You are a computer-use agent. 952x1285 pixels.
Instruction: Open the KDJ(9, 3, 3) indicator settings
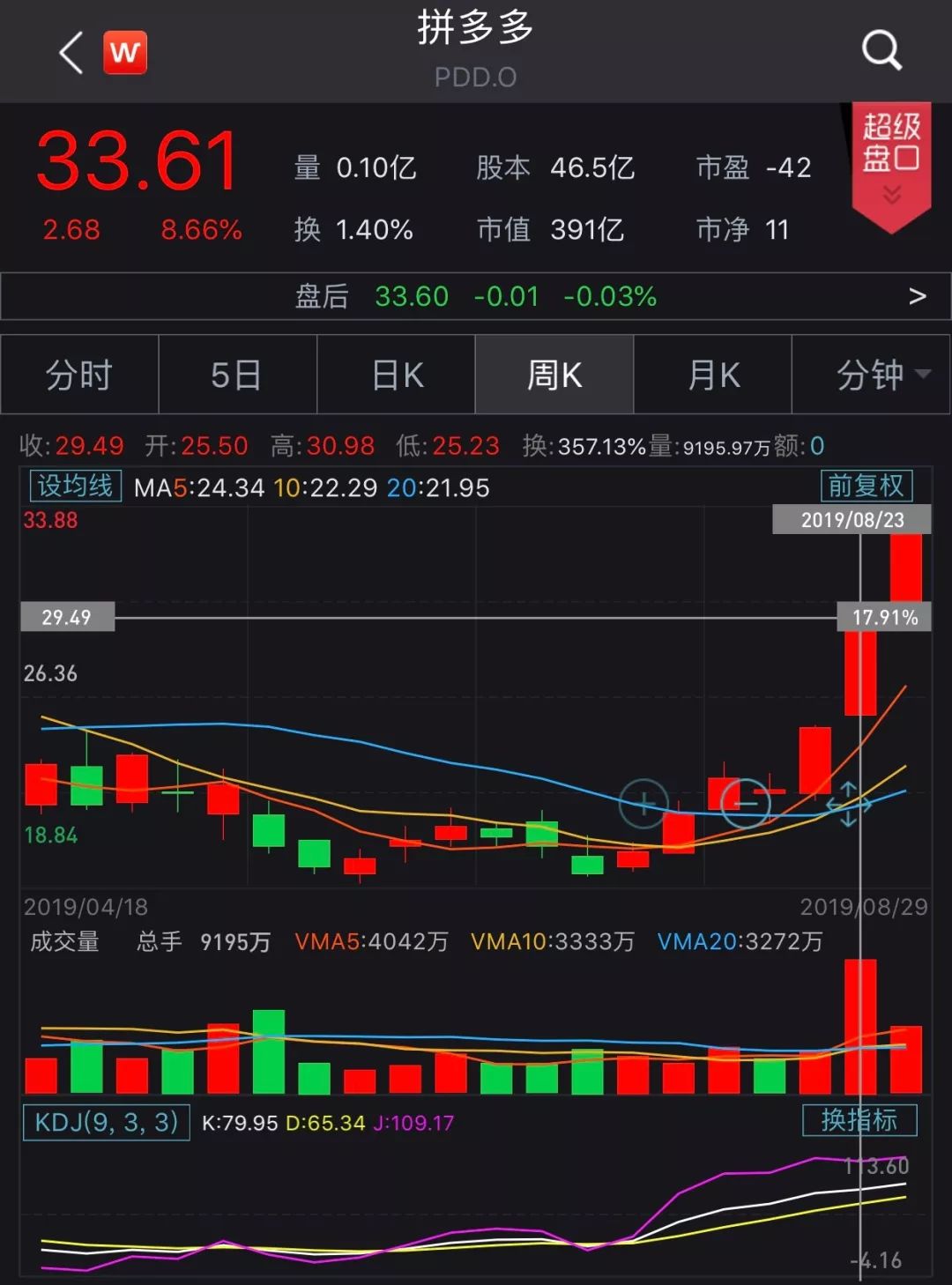point(106,1123)
